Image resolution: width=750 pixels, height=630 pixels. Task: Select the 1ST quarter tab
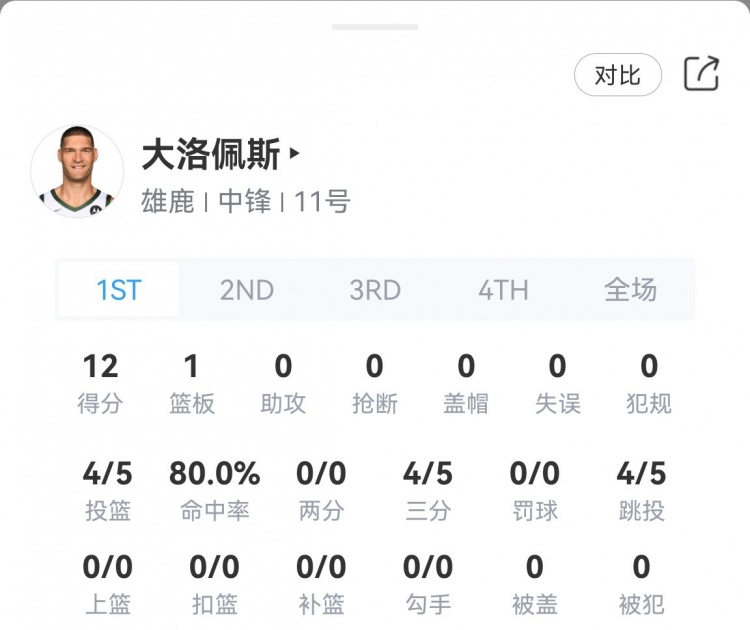[x=119, y=290]
